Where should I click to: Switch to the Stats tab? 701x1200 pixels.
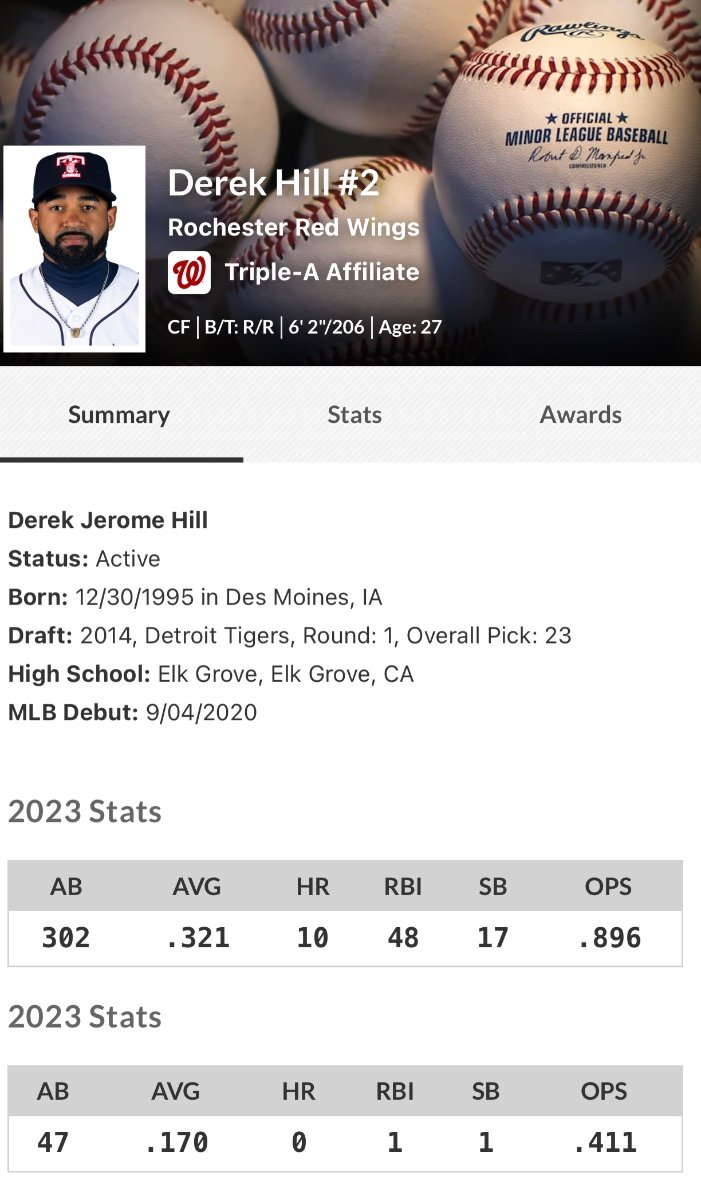coord(354,415)
